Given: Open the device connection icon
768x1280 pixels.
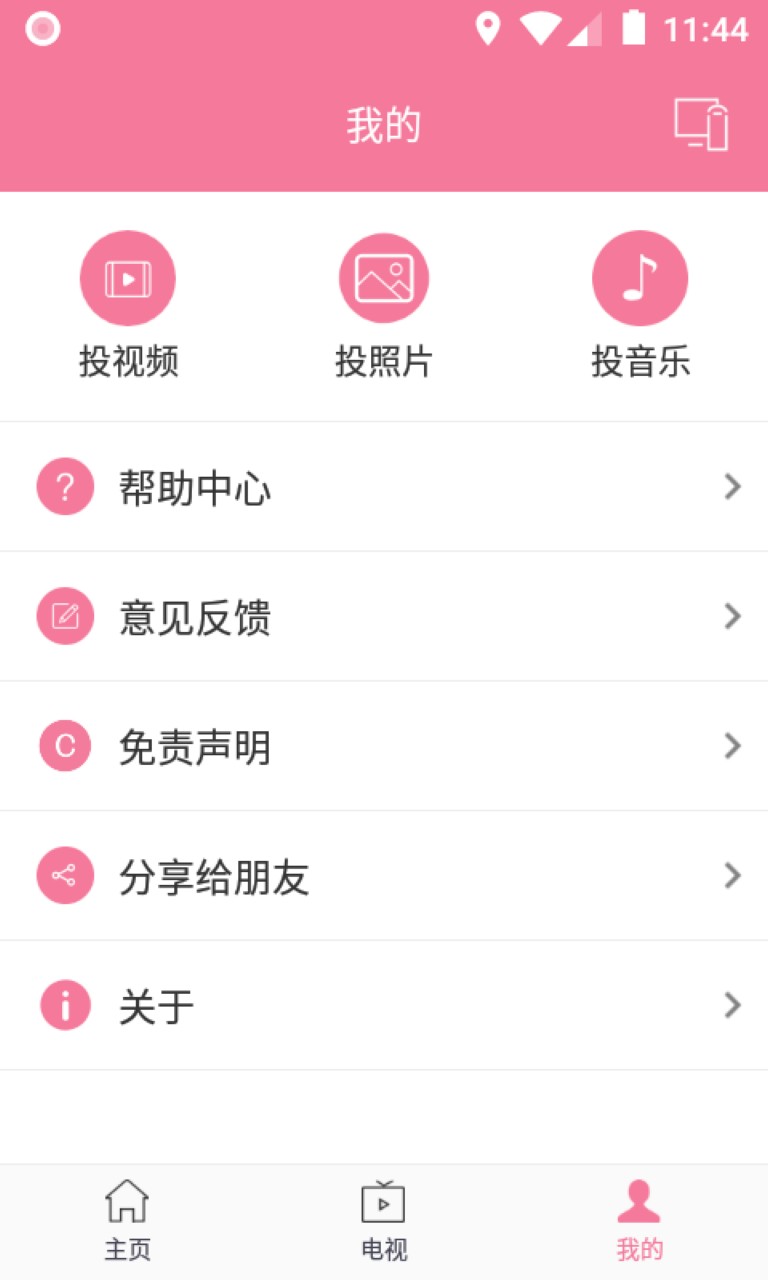Looking at the screenshot, I should pyautogui.click(x=701, y=125).
